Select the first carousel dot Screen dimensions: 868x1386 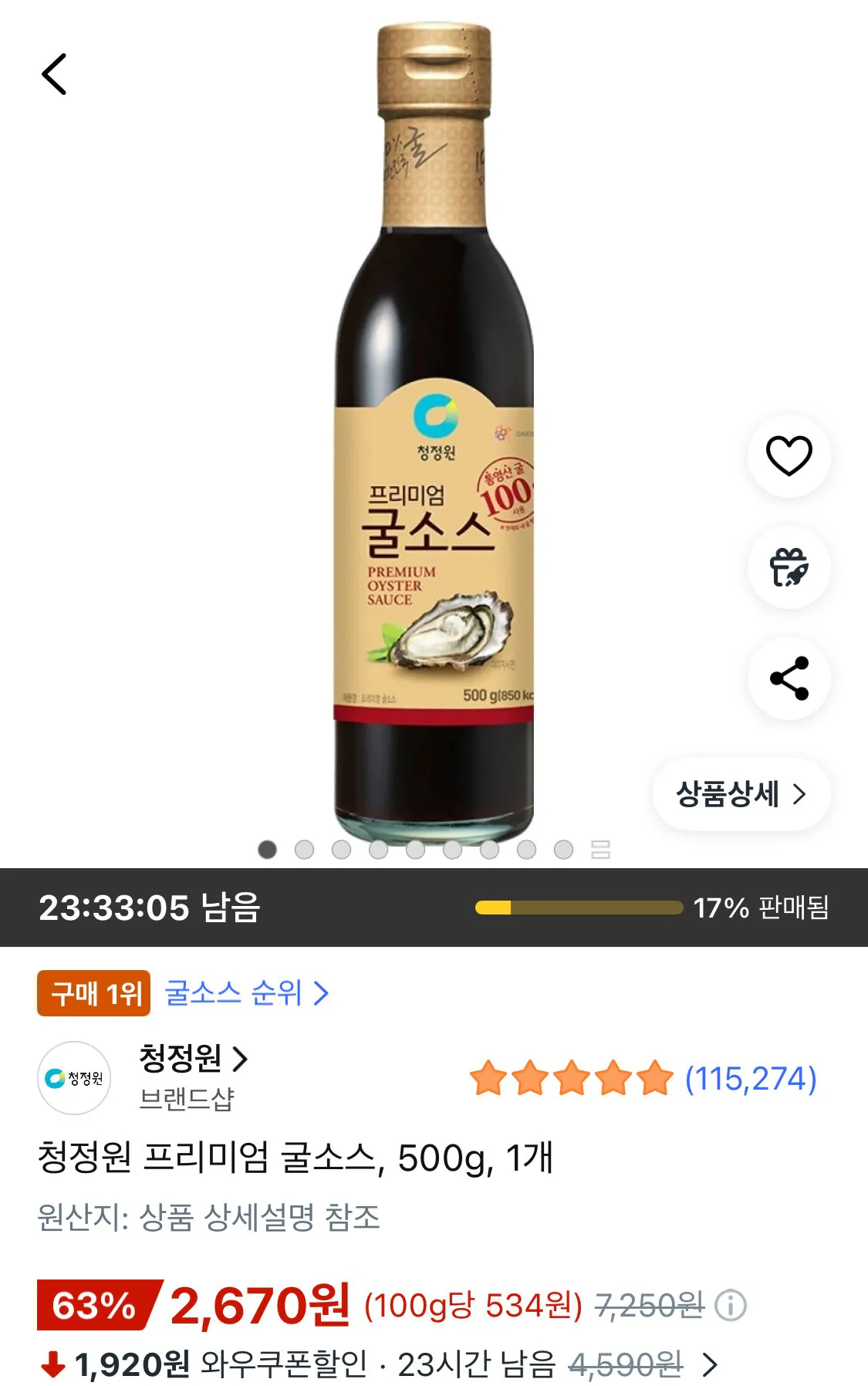266,849
